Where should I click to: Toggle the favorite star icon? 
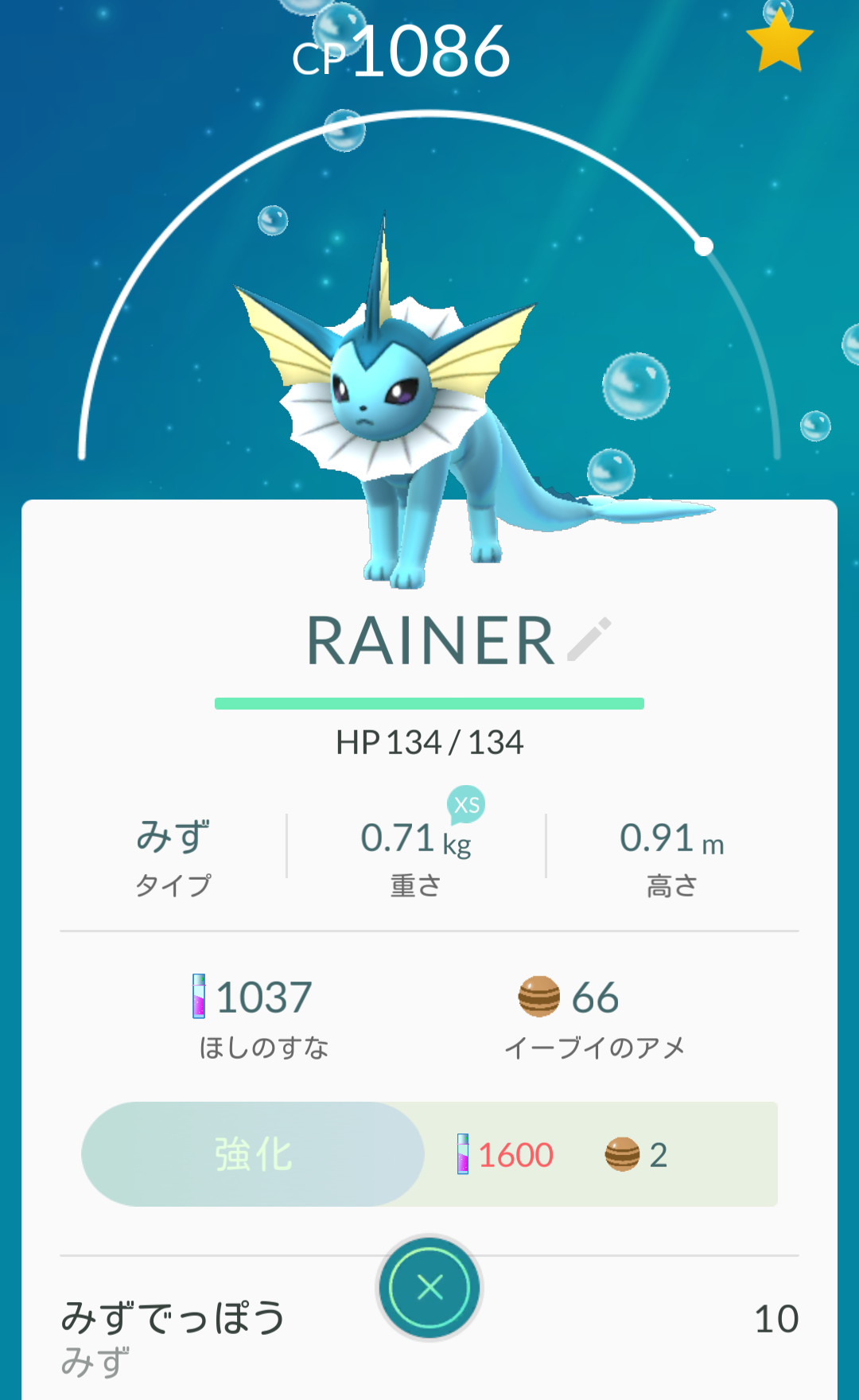pyautogui.click(x=779, y=41)
